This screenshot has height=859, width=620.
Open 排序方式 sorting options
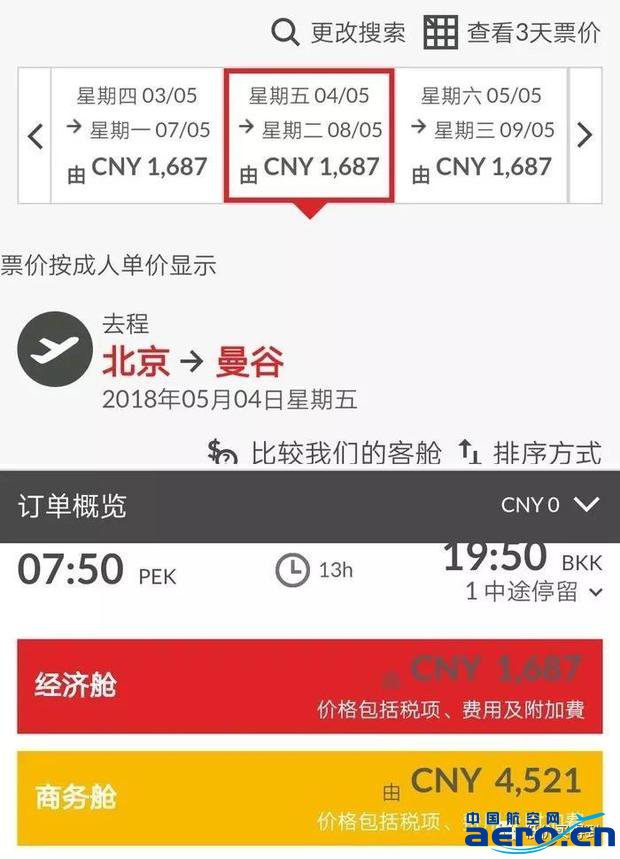(x=530, y=452)
